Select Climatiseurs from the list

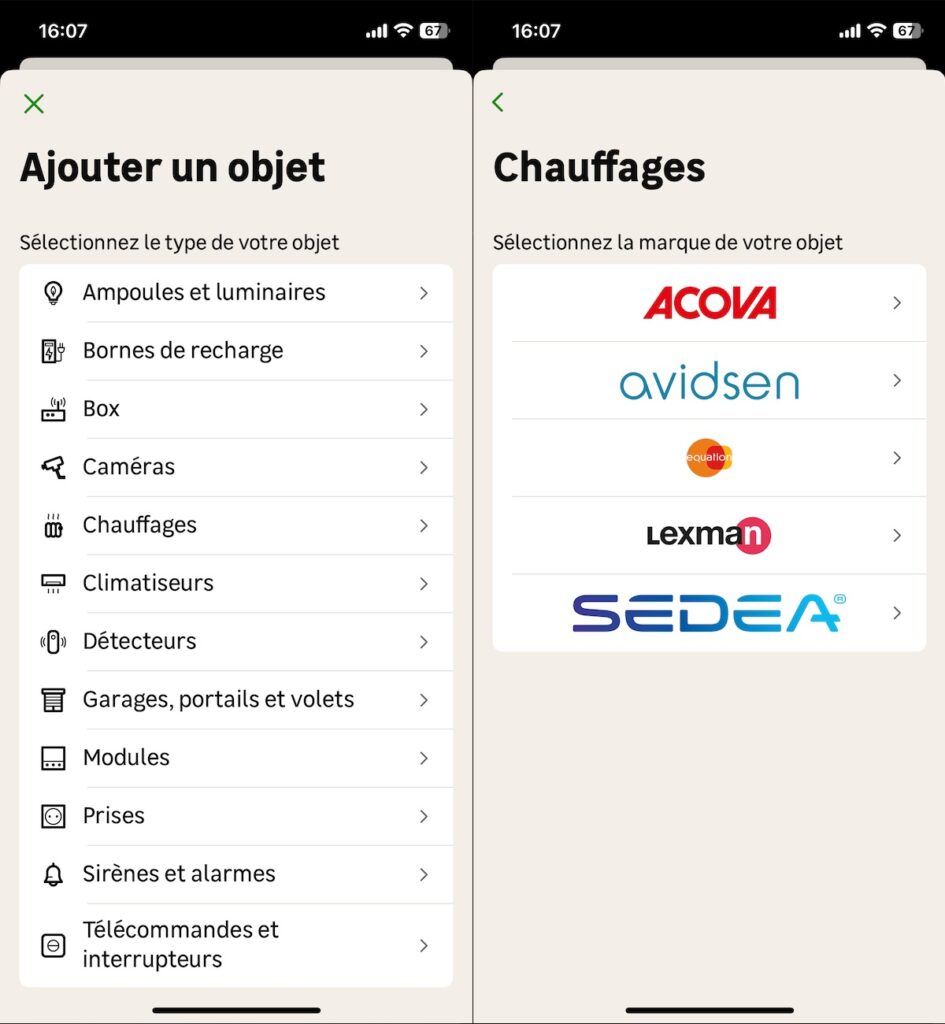(x=236, y=583)
